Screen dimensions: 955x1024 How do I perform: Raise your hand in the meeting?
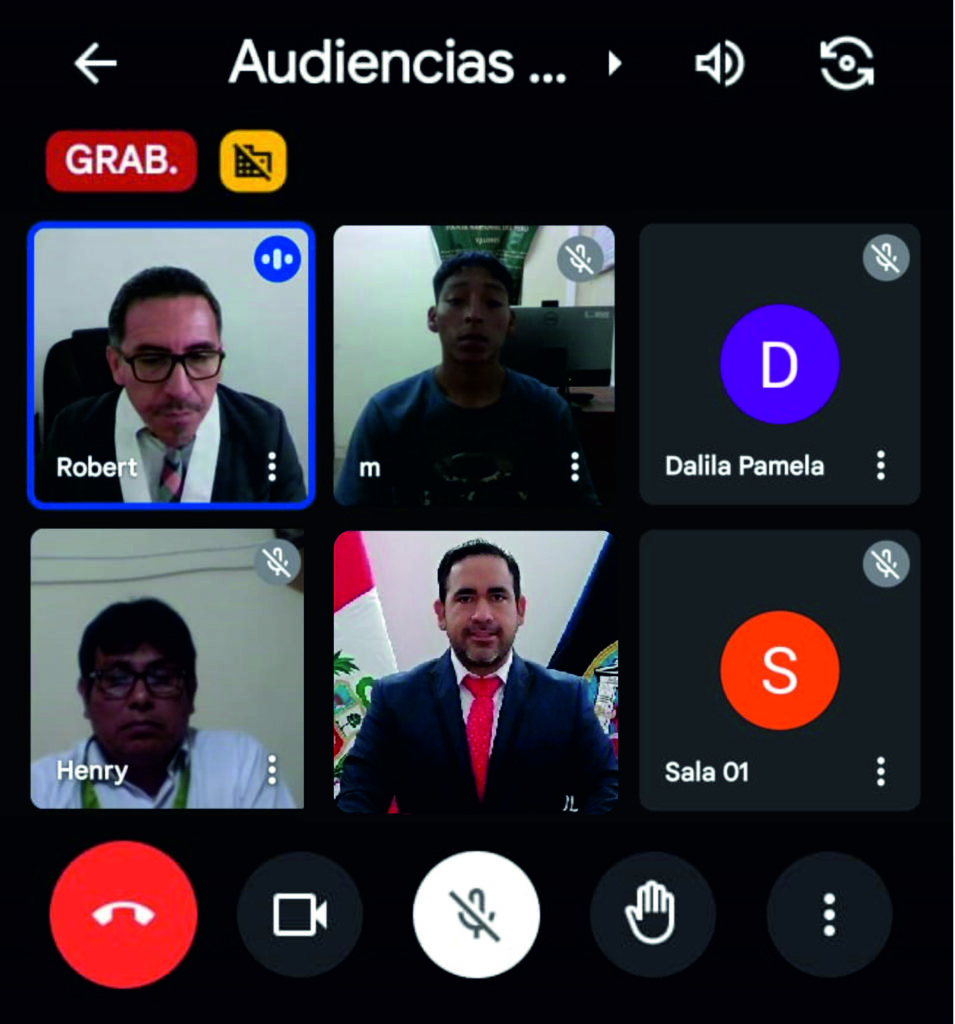[x=652, y=914]
